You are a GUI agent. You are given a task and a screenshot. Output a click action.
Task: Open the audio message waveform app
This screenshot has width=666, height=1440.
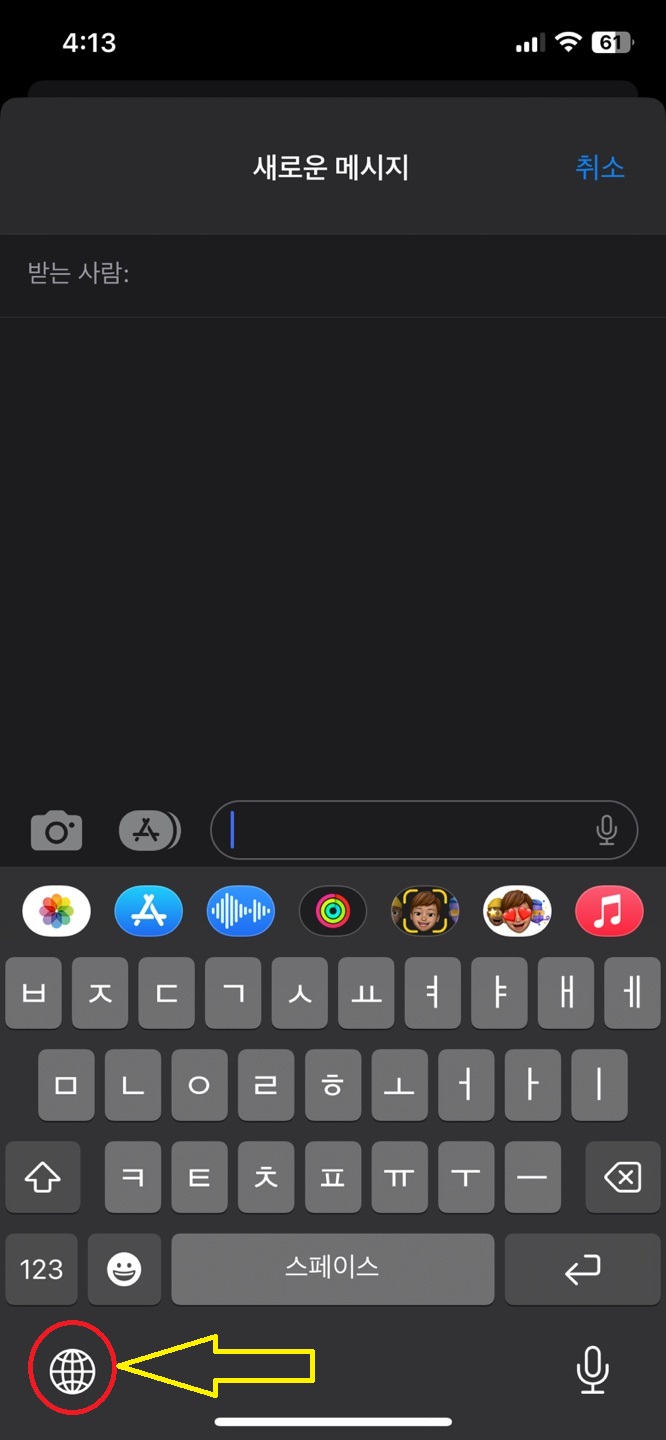click(241, 910)
